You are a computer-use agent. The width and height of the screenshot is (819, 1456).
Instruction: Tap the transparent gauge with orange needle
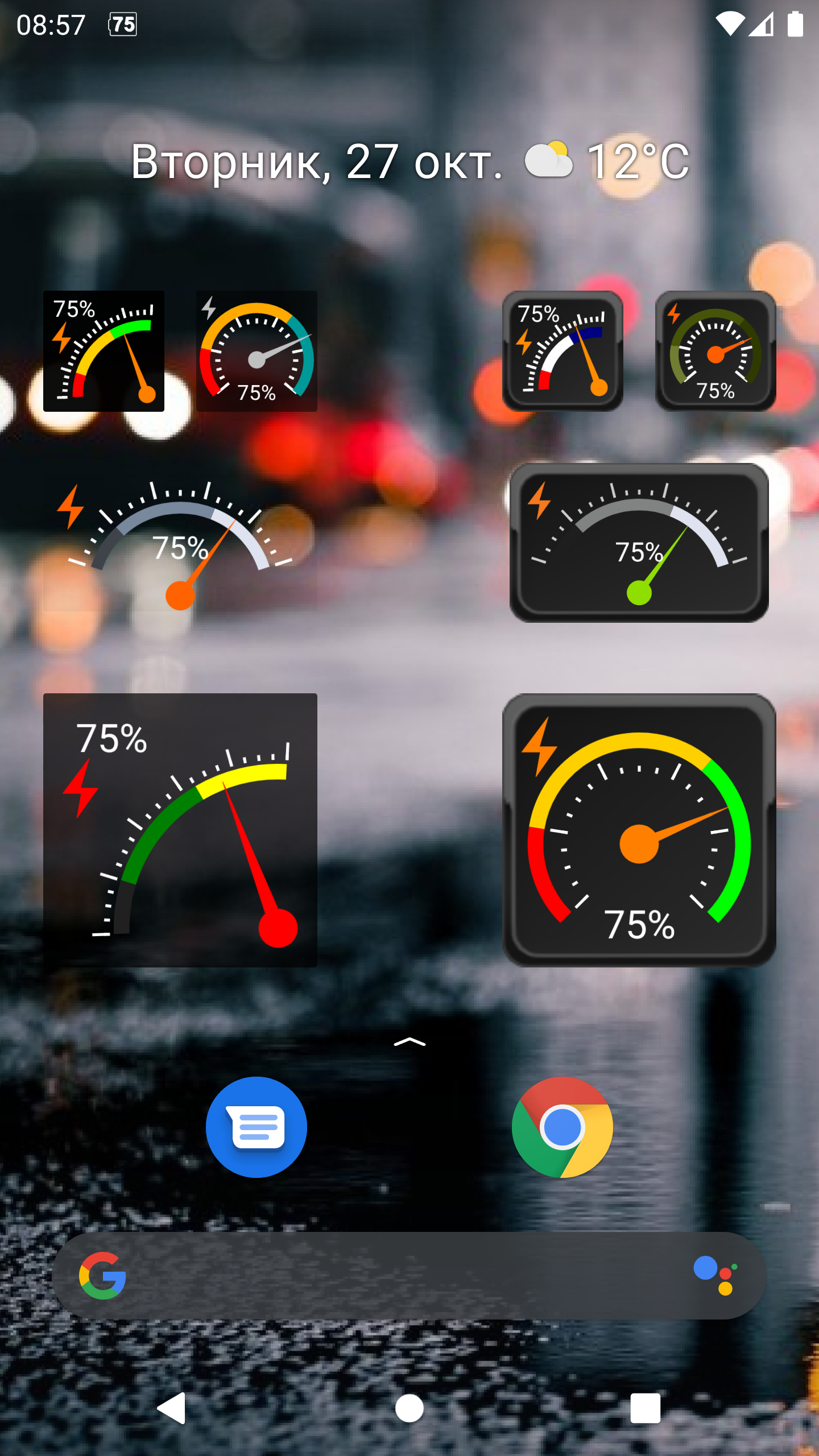coord(180,546)
